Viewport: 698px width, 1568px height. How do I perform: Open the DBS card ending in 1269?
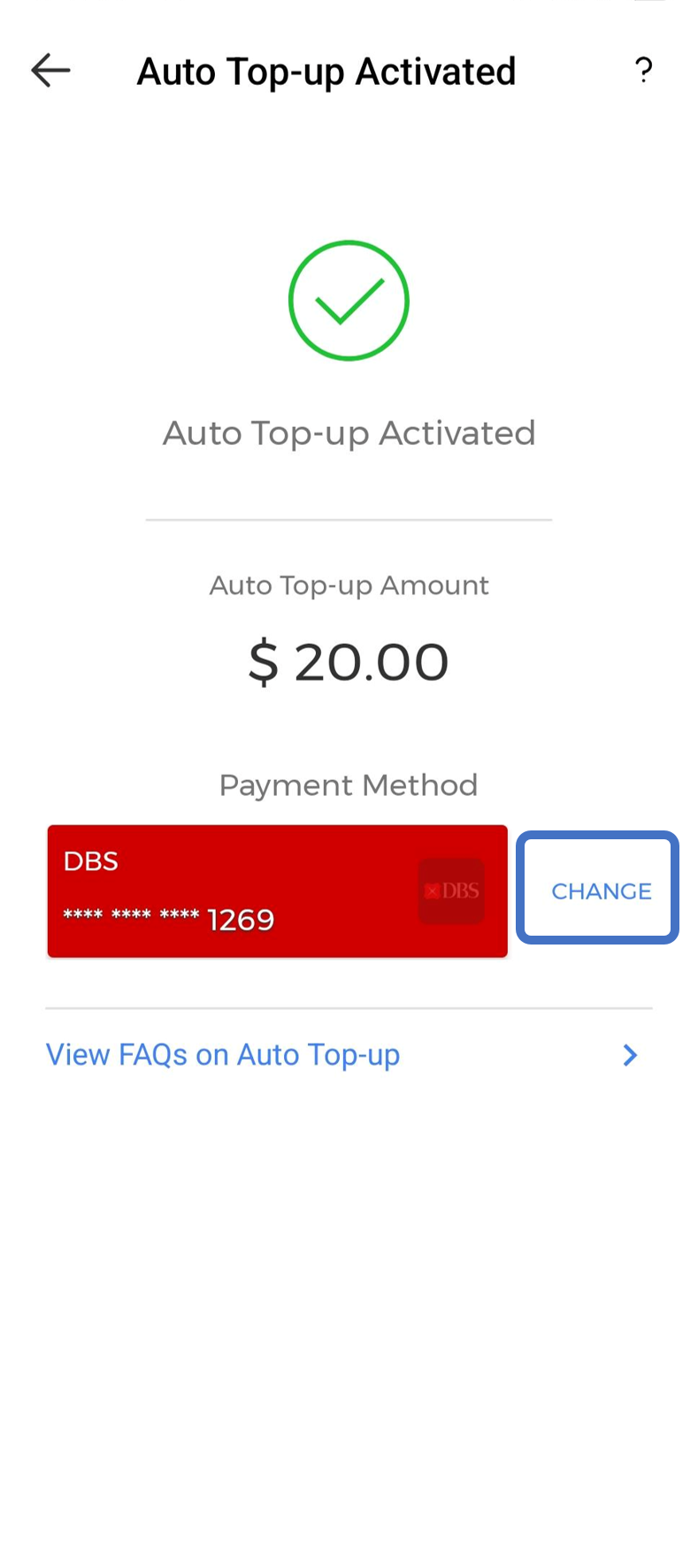coord(277,891)
